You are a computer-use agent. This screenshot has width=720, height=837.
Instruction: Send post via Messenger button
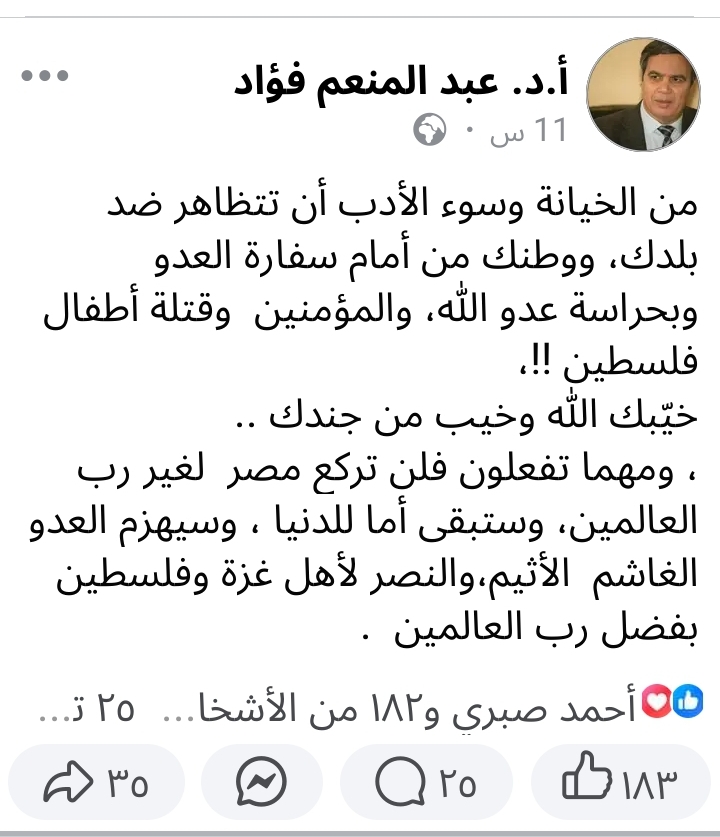tap(262, 782)
